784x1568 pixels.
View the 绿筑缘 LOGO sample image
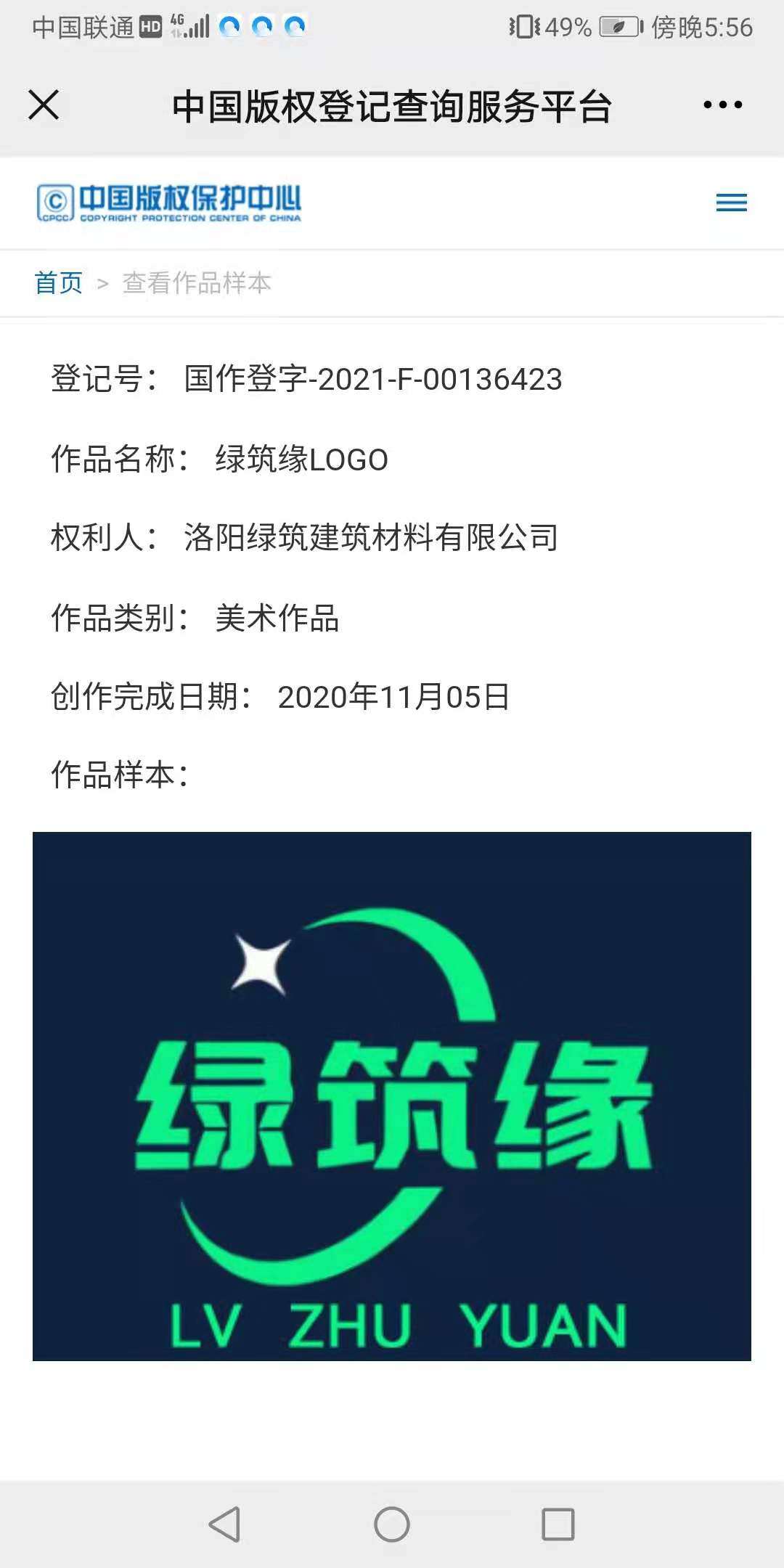tap(392, 1103)
